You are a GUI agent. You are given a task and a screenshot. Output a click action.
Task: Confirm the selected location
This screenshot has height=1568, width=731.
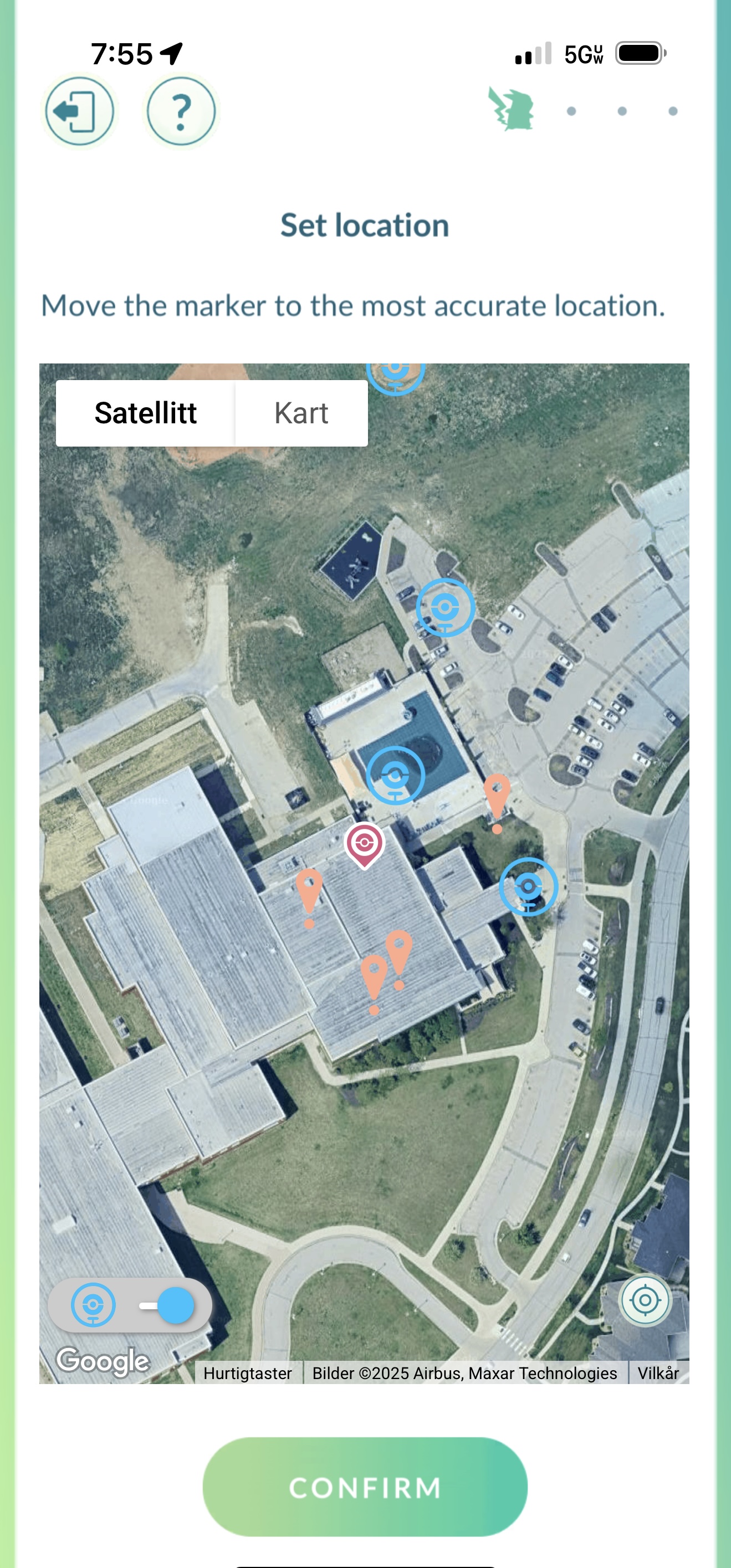pos(365,1487)
